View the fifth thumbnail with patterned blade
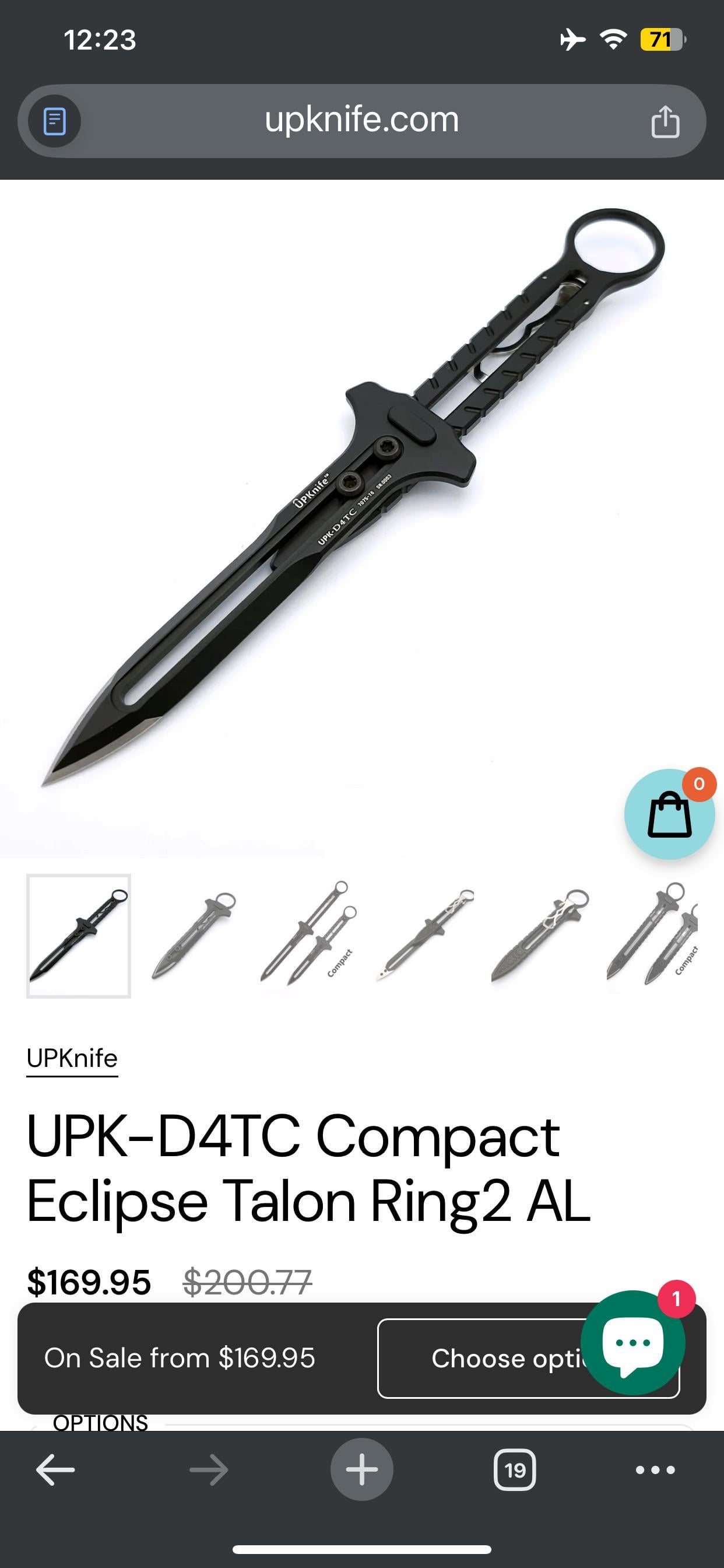This screenshot has width=724, height=1568. coord(540,936)
